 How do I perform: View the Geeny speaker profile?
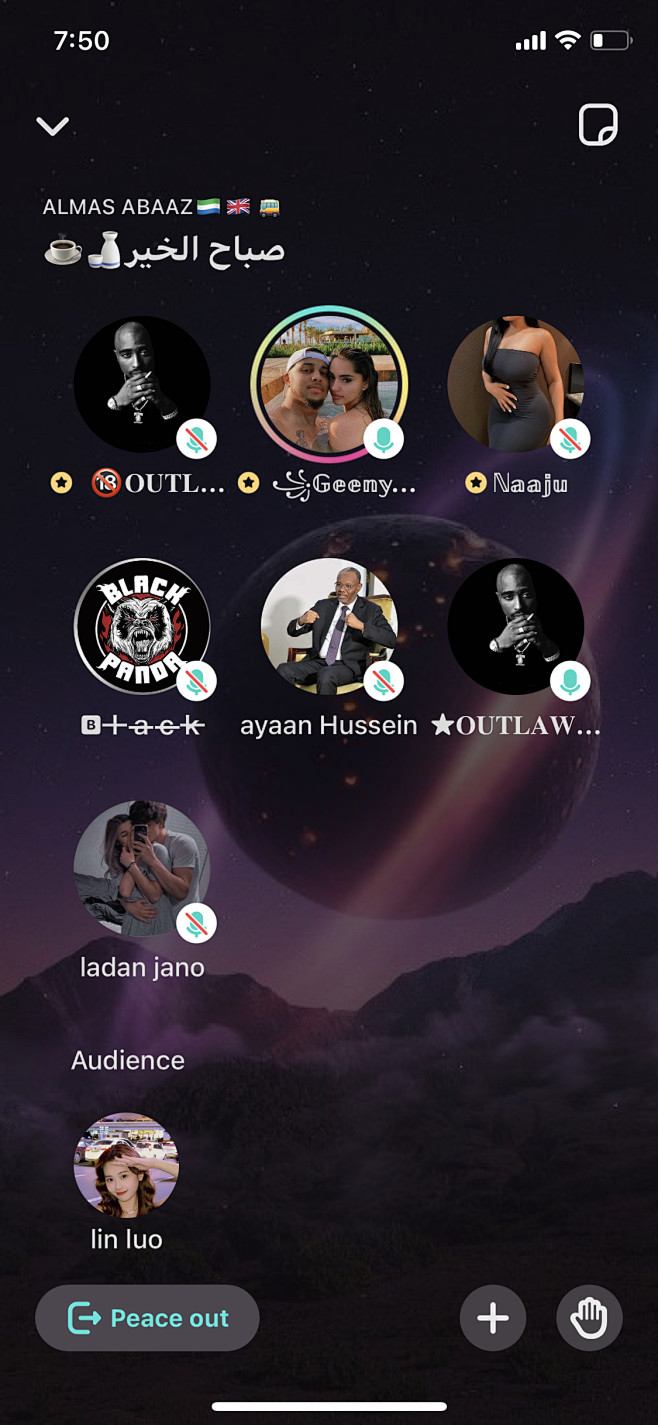(329, 384)
